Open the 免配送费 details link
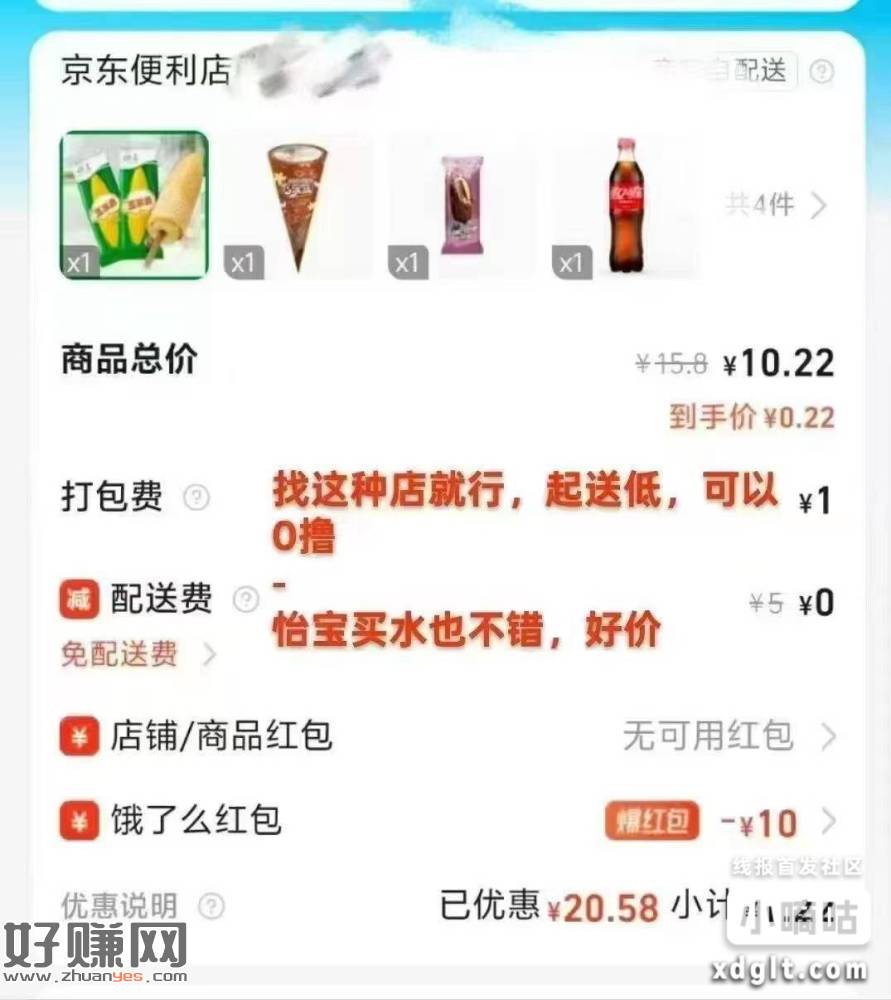The height and width of the screenshot is (1000, 891). (x=138, y=655)
